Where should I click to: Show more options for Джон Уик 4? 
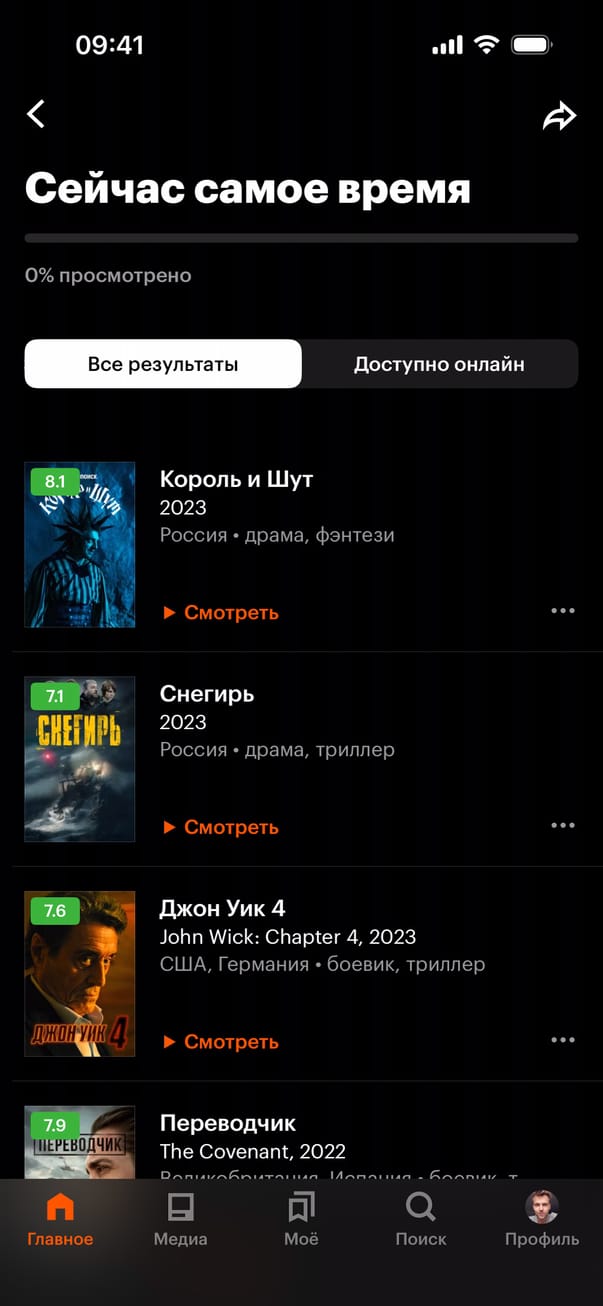tap(563, 1041)
